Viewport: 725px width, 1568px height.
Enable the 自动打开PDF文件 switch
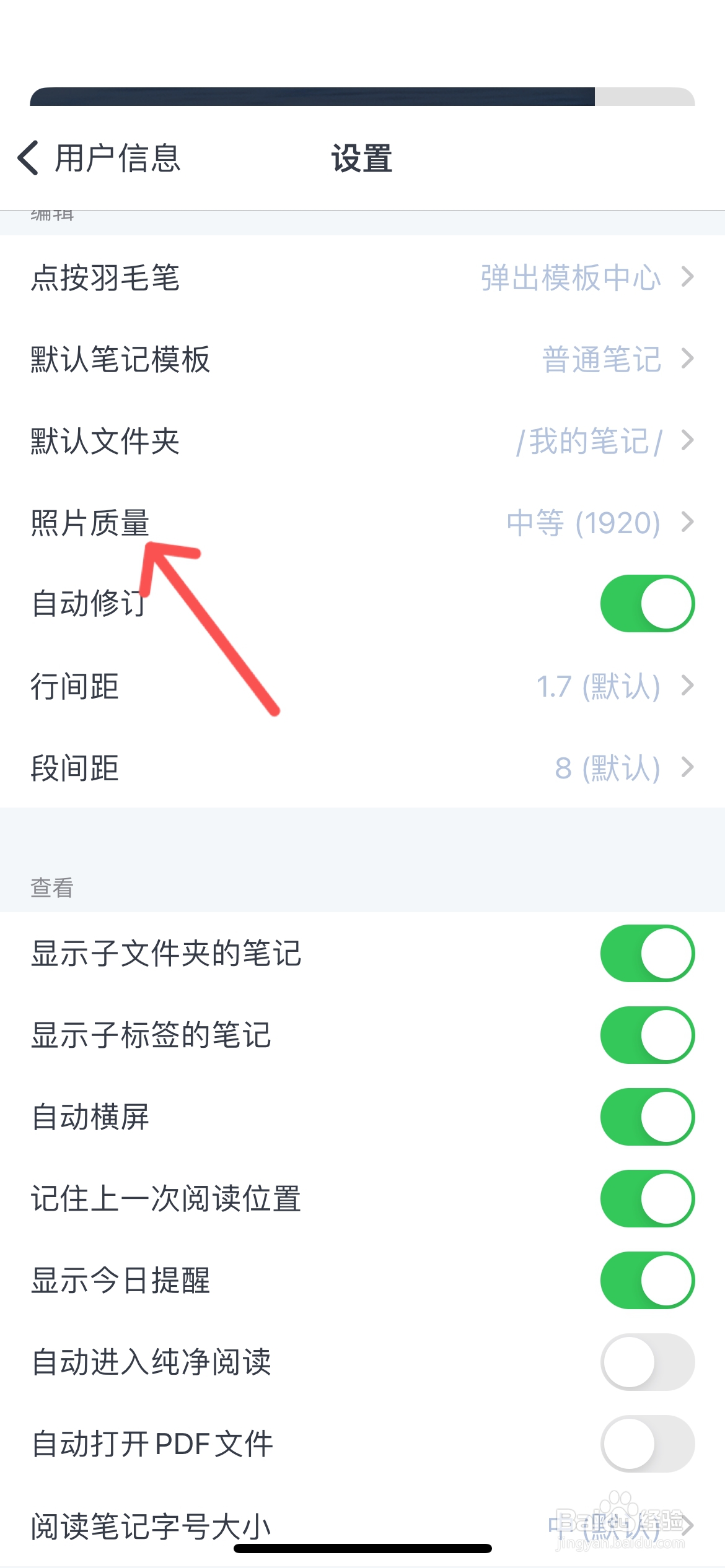click(x=647, y=1444)
